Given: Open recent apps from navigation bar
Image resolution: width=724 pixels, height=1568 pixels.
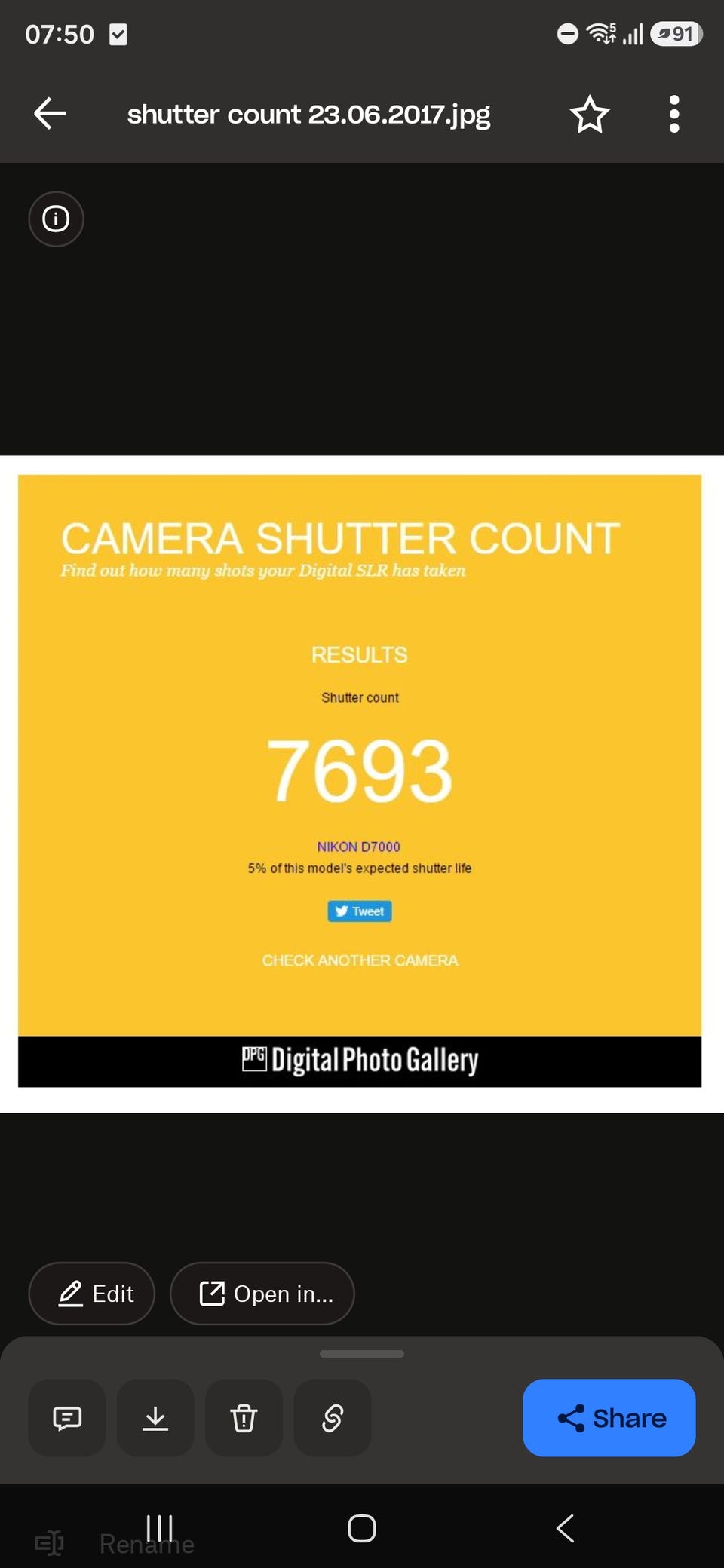Looking at the screenshot, I should (x=160, y=1528).
